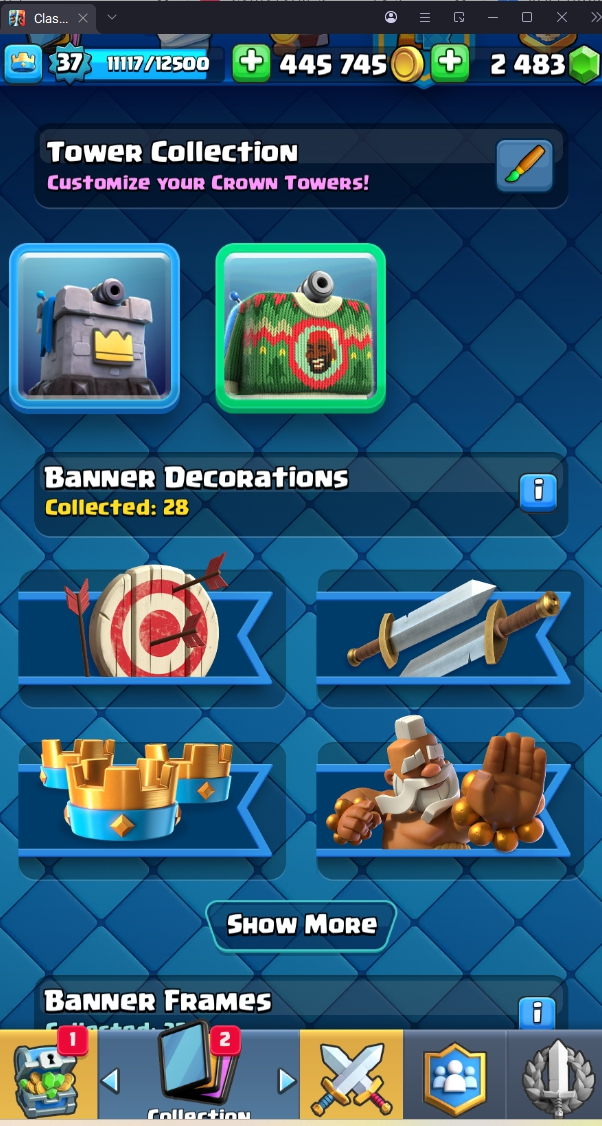Image resolution: width=602 pixels, height=1126 pixels.
Task: Add more gems with the green plus
Action: (451, 63)
